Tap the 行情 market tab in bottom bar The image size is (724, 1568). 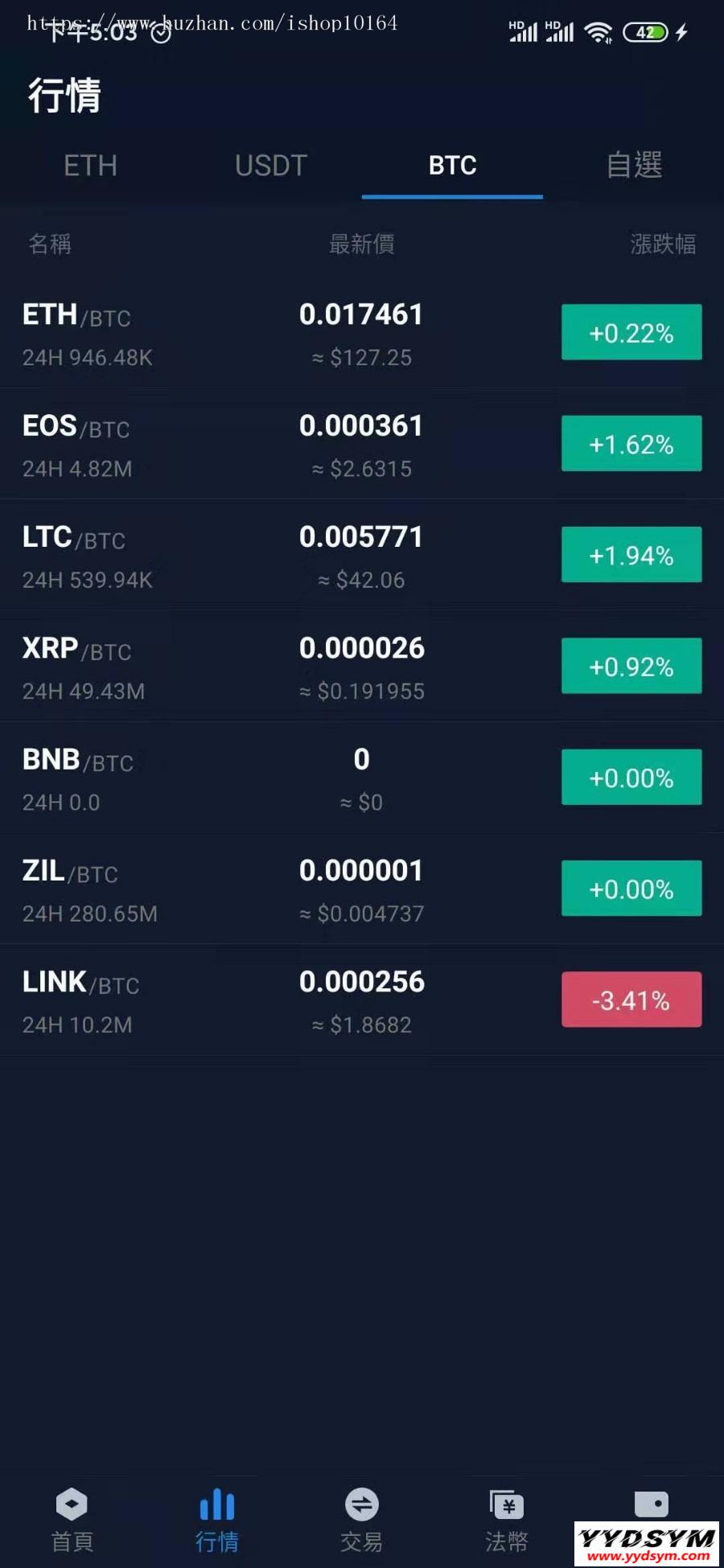(x=217, y=1520)
